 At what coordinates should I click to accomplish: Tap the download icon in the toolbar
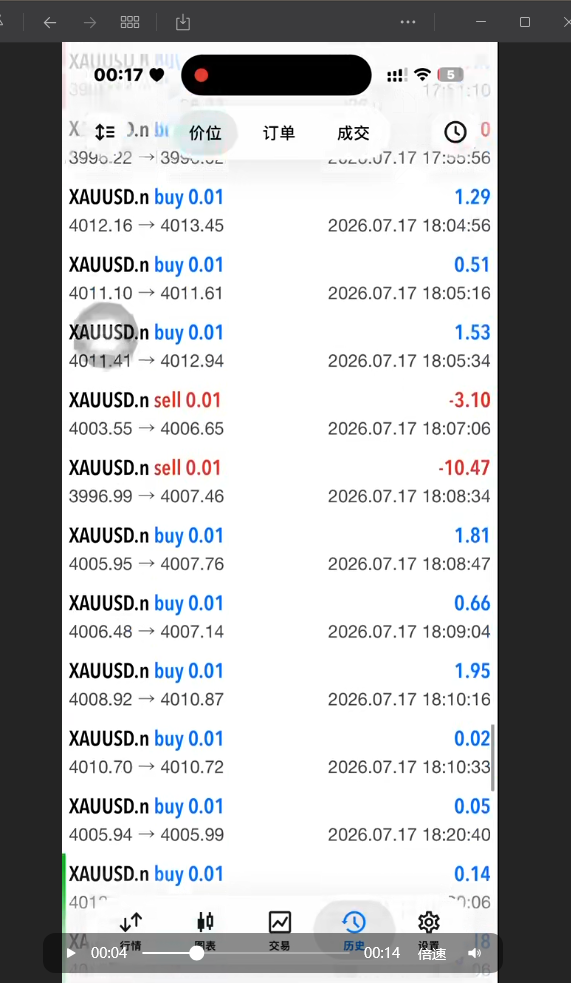pos(182,23)
